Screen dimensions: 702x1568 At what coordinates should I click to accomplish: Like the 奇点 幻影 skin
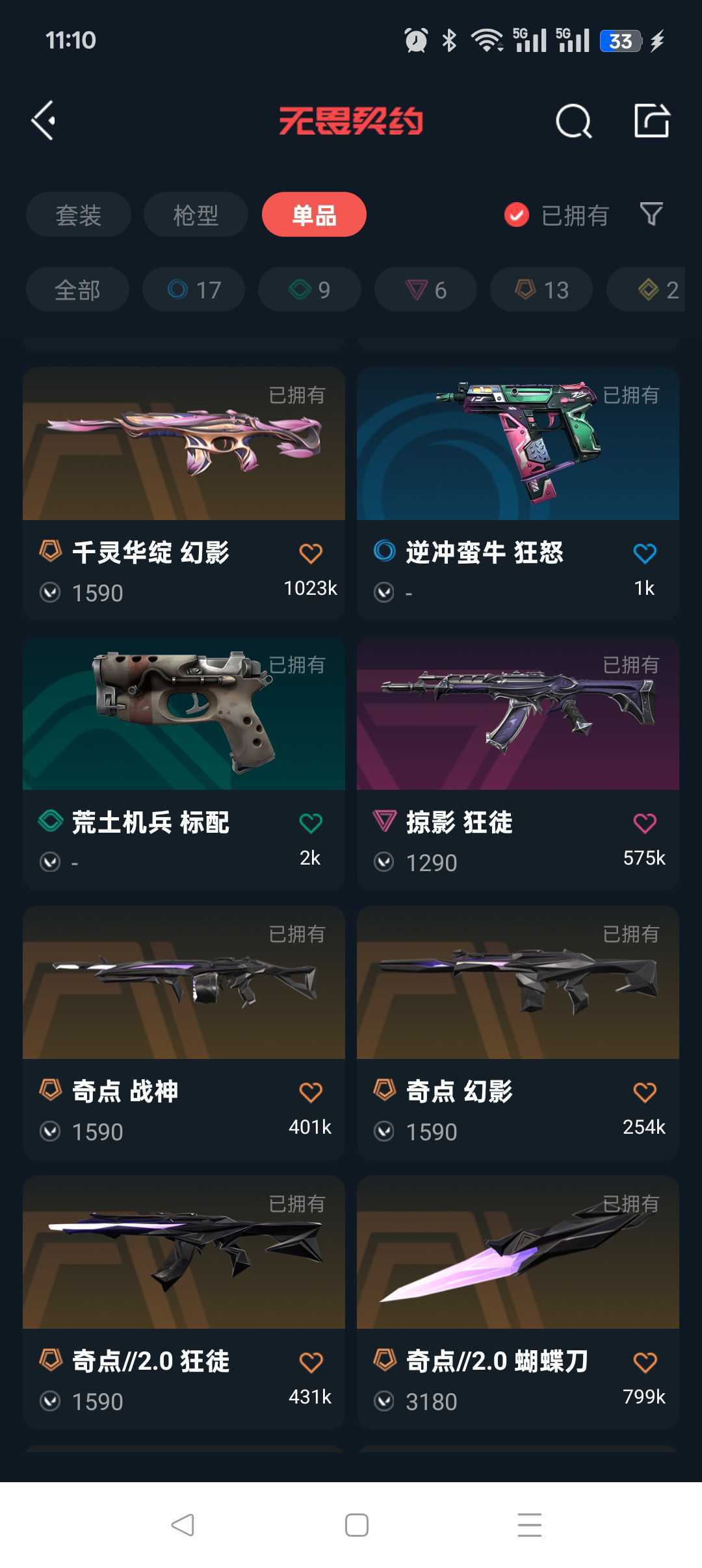tap(645, 1092)
